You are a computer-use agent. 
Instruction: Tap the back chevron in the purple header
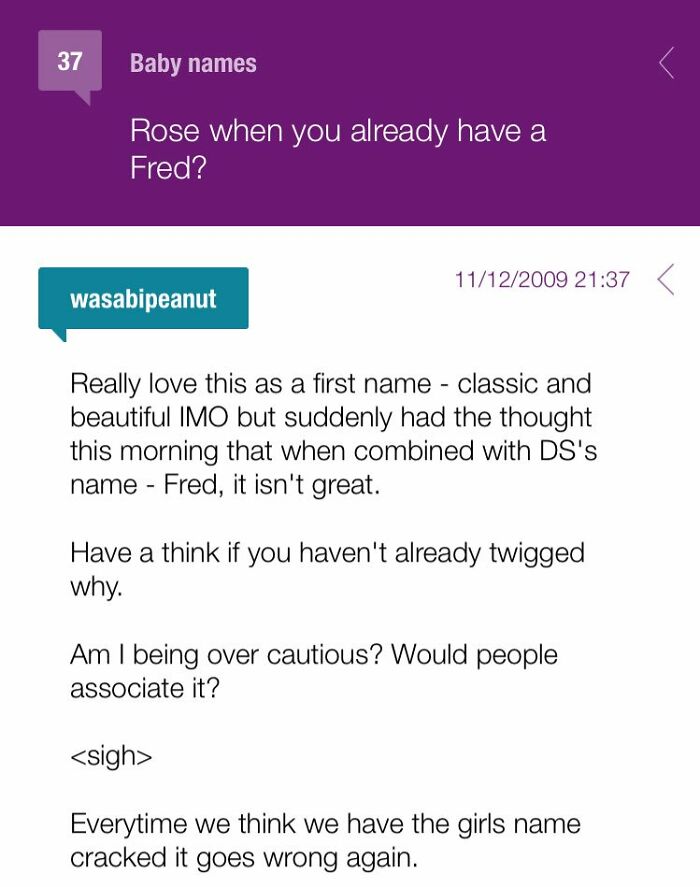click(x=667, y=63)
